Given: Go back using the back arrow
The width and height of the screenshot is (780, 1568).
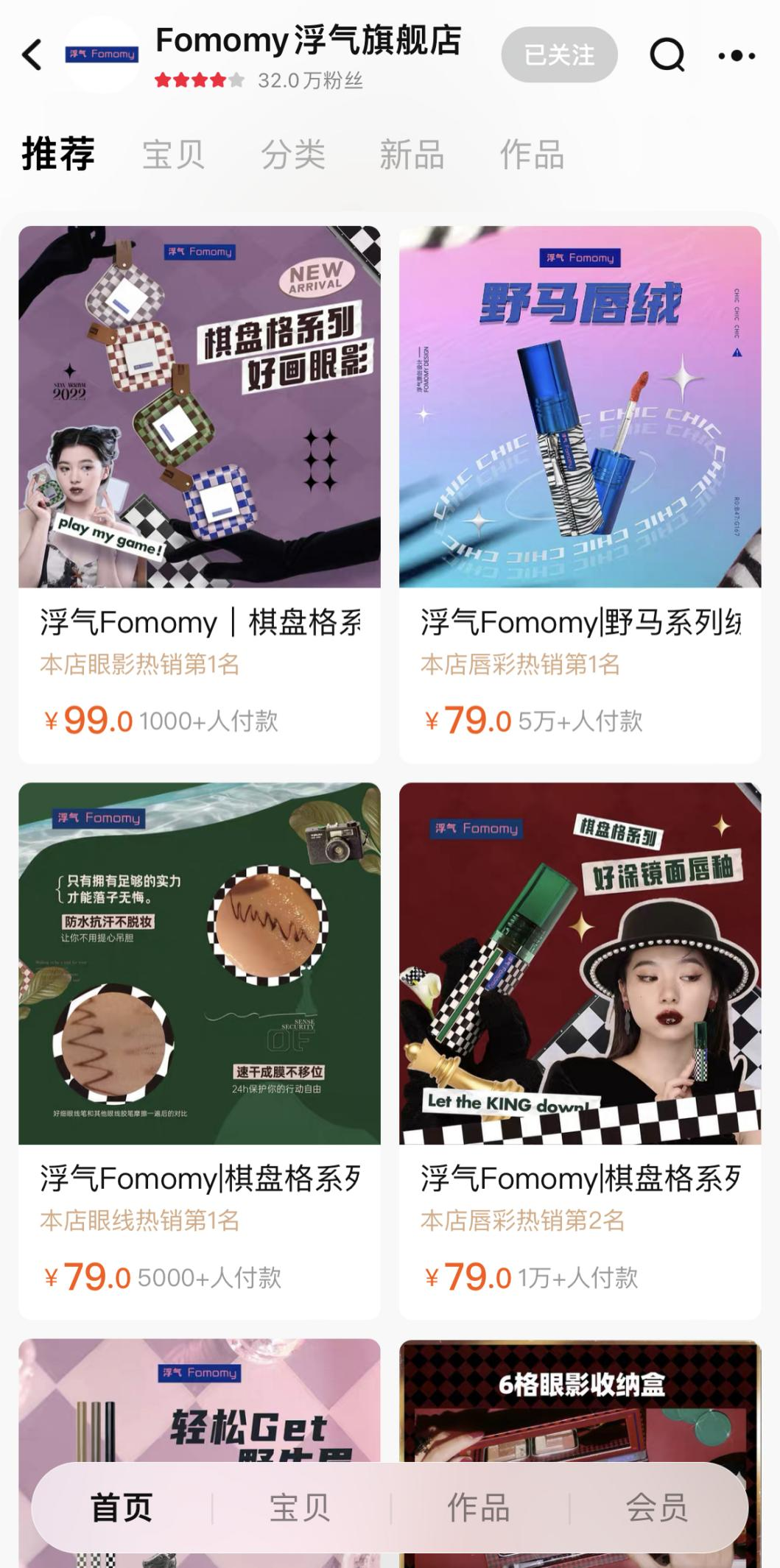Looking at the screenshot, I should click(32, 55).
